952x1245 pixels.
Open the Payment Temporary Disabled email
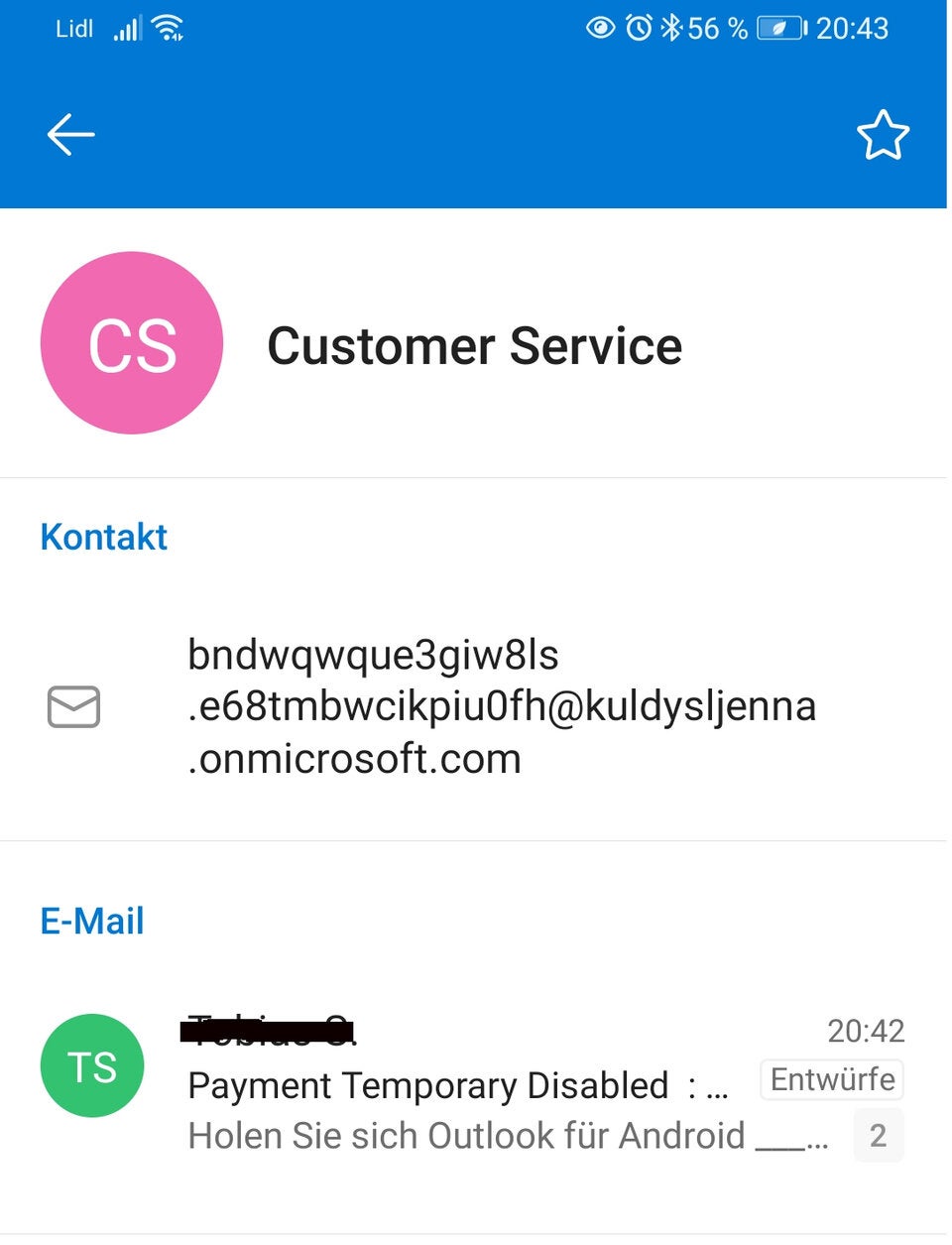pos(456,1085)
